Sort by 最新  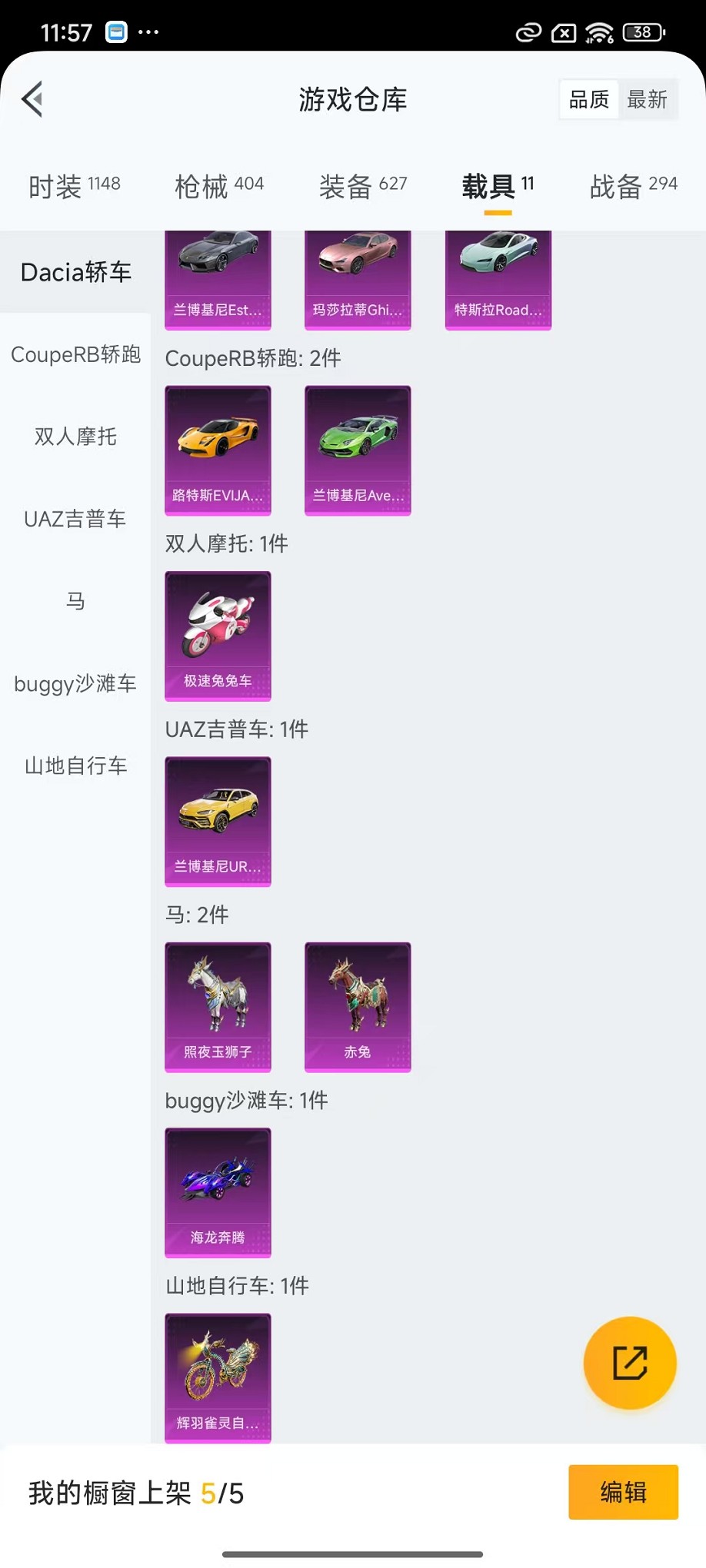click(647, 99)
